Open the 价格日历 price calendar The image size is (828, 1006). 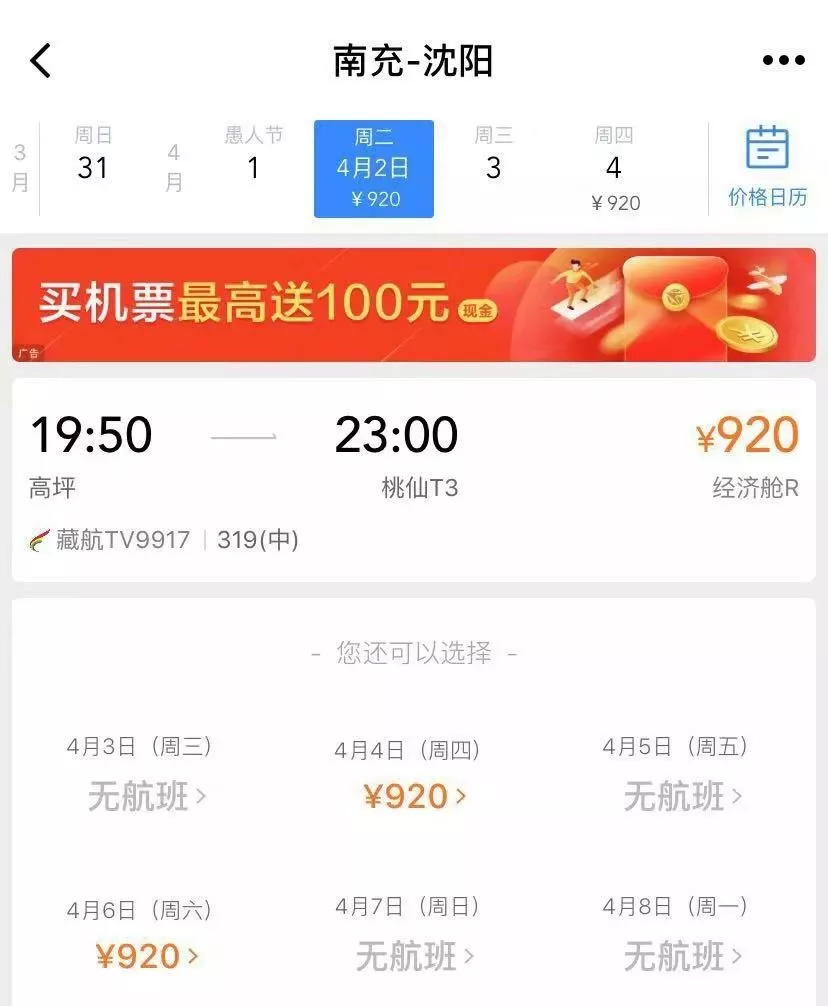coord(767,167)
